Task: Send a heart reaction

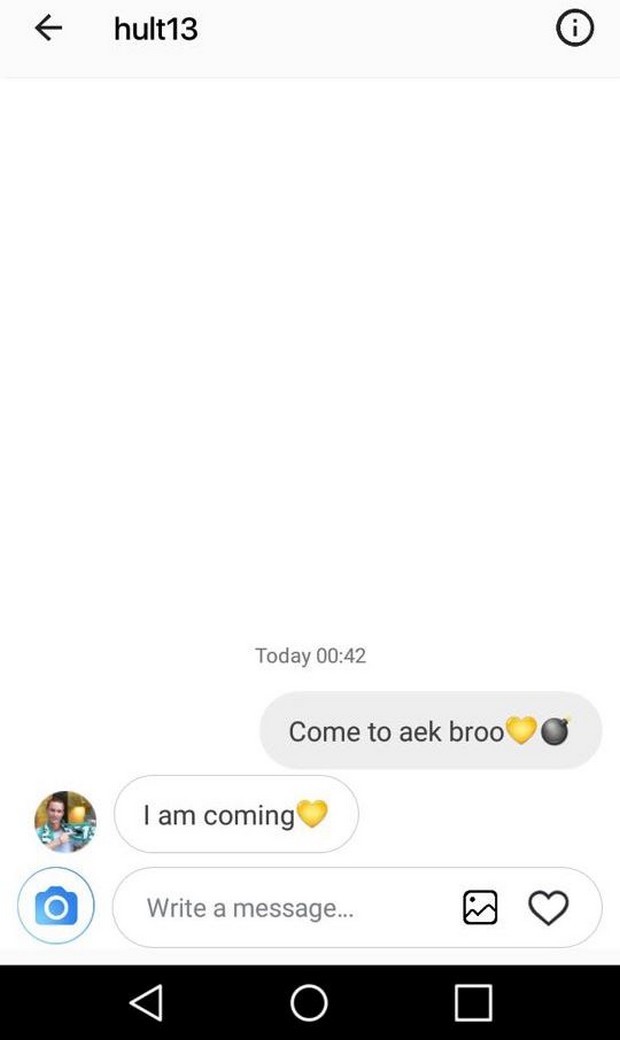Action: [x=548, y=908]
